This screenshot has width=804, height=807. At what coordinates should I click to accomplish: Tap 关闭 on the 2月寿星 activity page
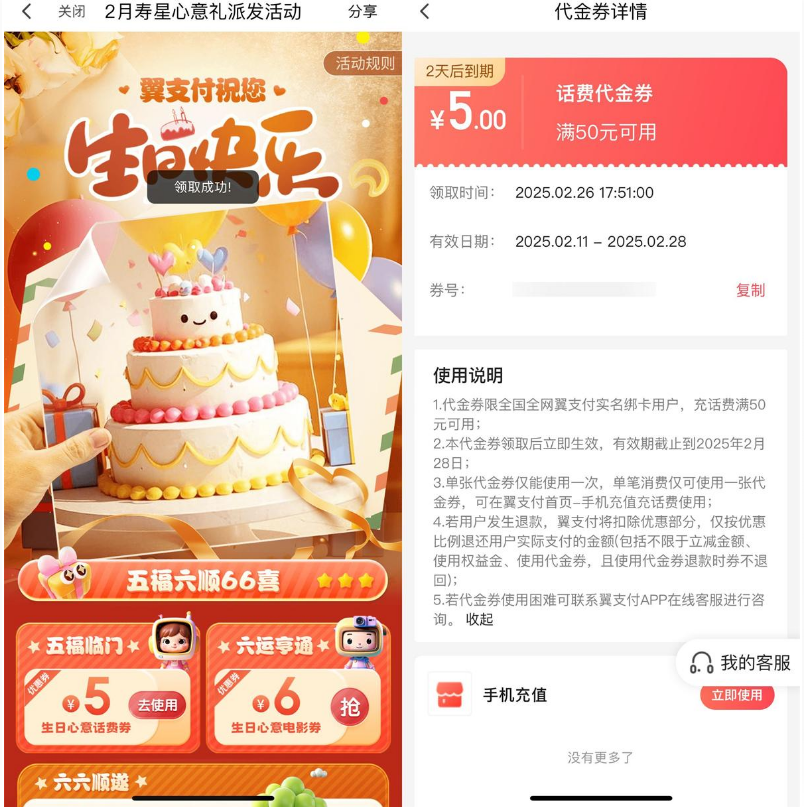coord(71,12)
